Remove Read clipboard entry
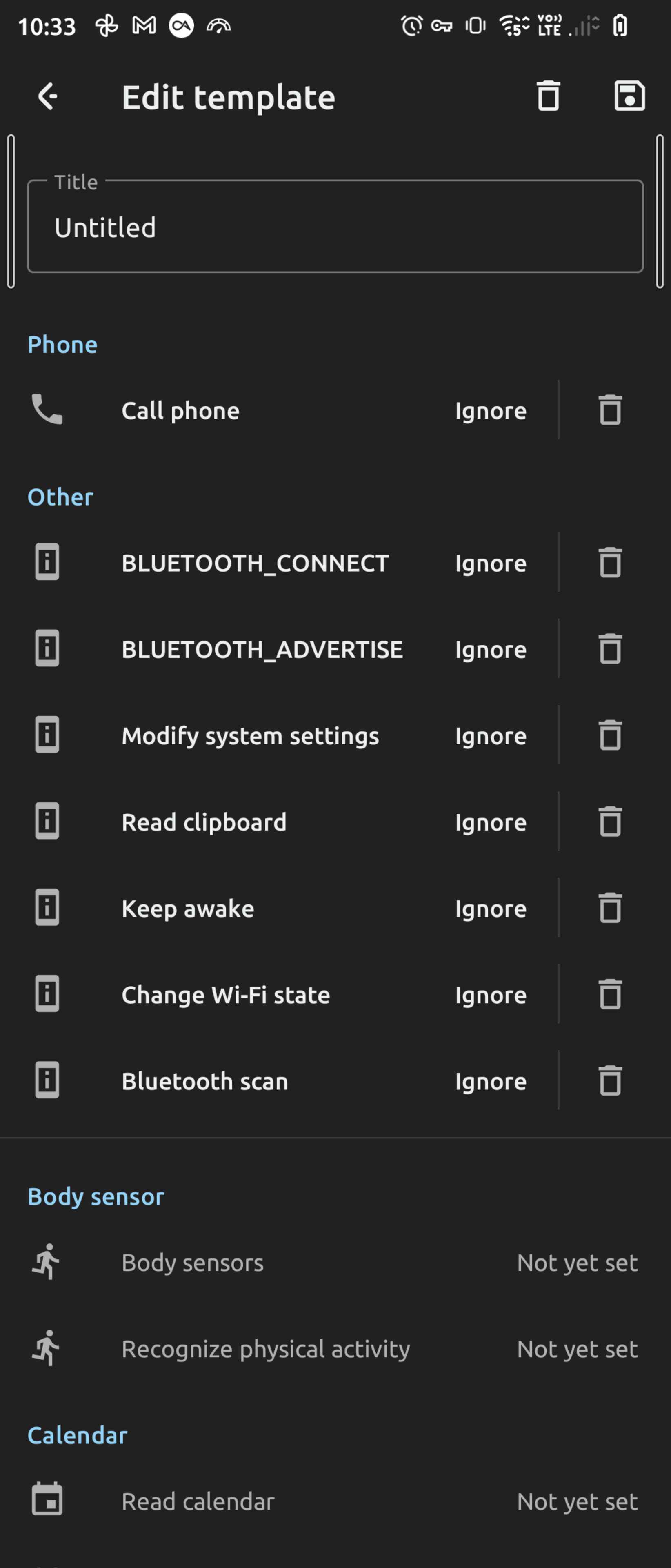This screenshot has width=671, height=1568. coord(609,822)
